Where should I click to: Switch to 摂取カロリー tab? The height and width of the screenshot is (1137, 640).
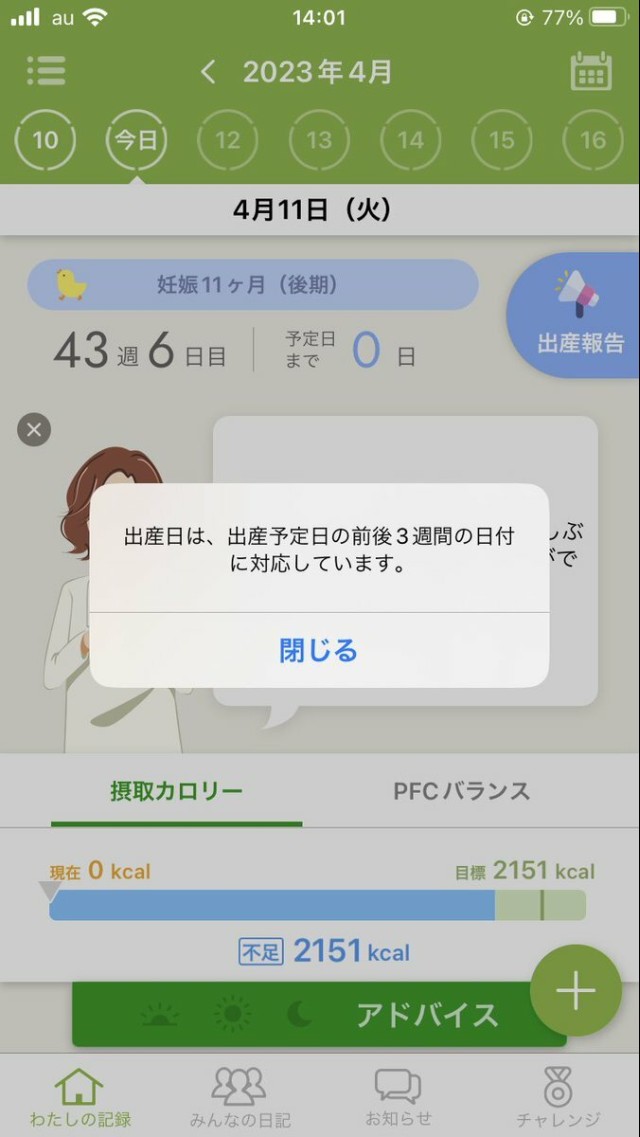click(x=176, y=791)
